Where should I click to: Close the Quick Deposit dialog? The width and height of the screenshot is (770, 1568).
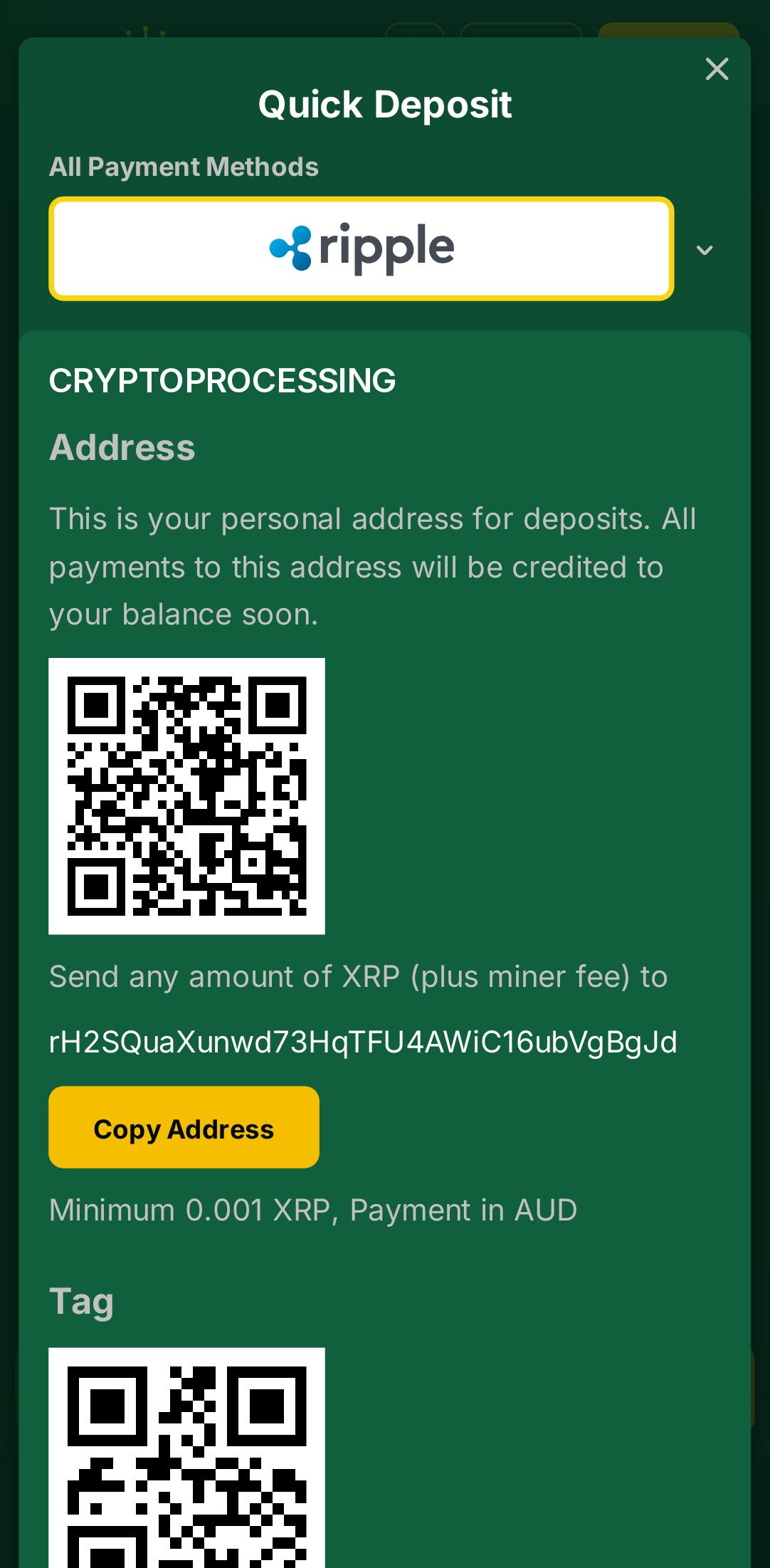[717, 69]
